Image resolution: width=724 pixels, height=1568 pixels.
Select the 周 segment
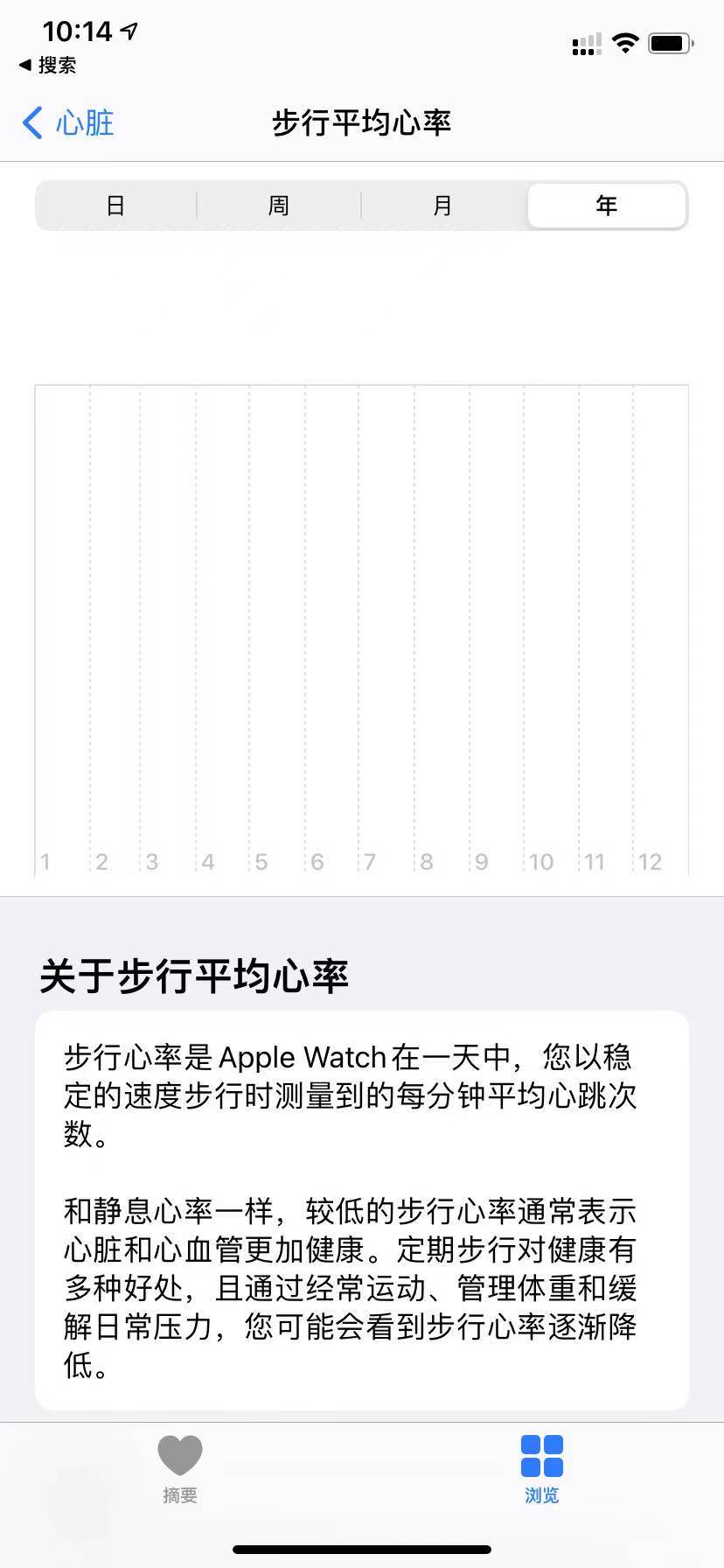tap(279, 206)
